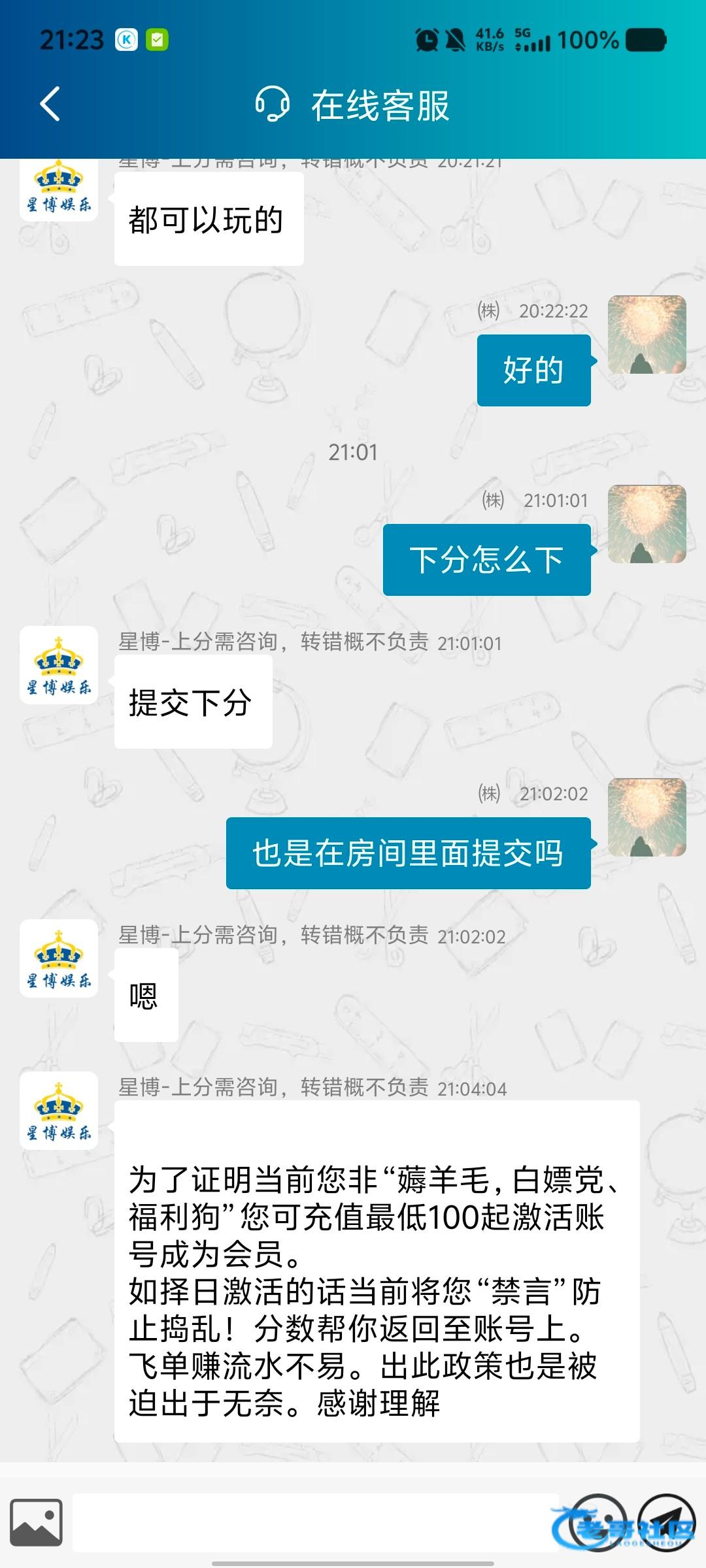Viewport: 706px width, 1568px height.
Task: Focus the message input field
Action: coord(314,1522)
